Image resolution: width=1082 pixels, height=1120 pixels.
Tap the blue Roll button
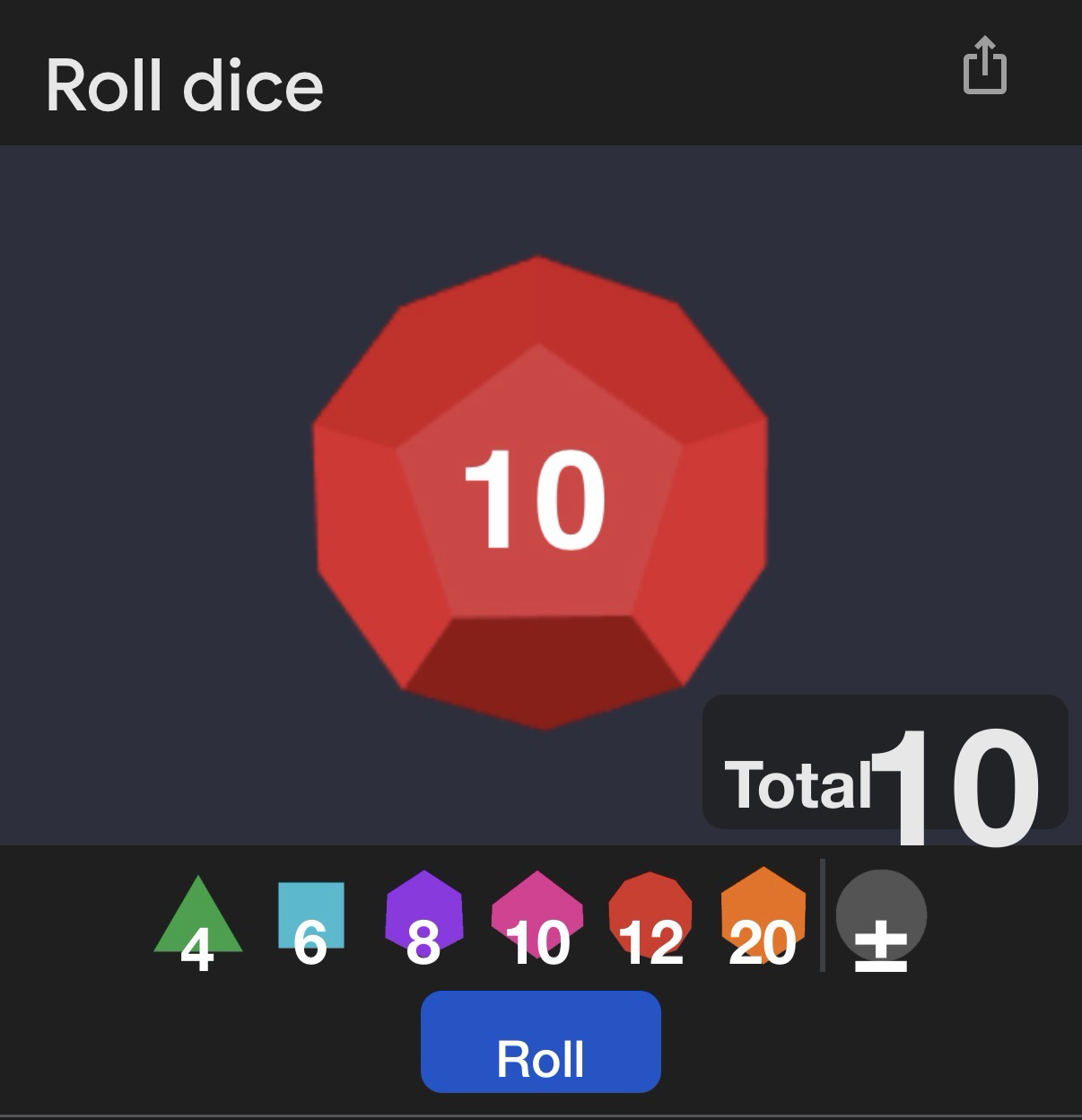[x=541, y=1041]
